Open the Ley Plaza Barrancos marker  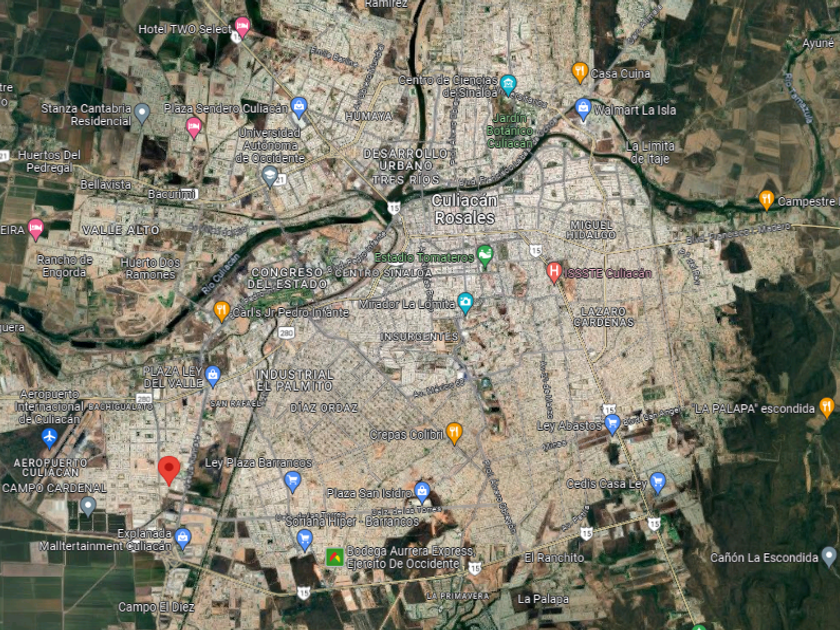point(292,482)
